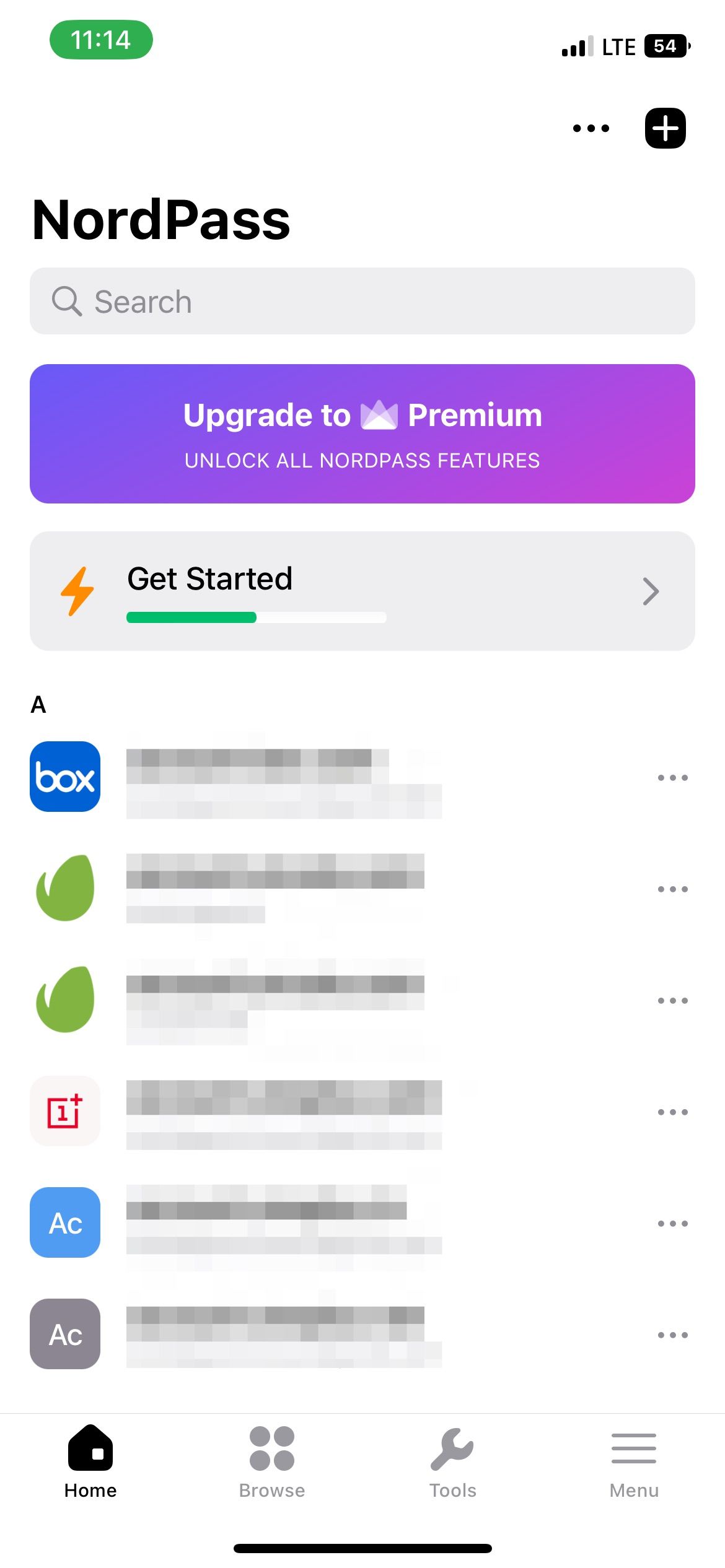
Task: Add a new item with the plus button
Action: (x=665, y=128)
